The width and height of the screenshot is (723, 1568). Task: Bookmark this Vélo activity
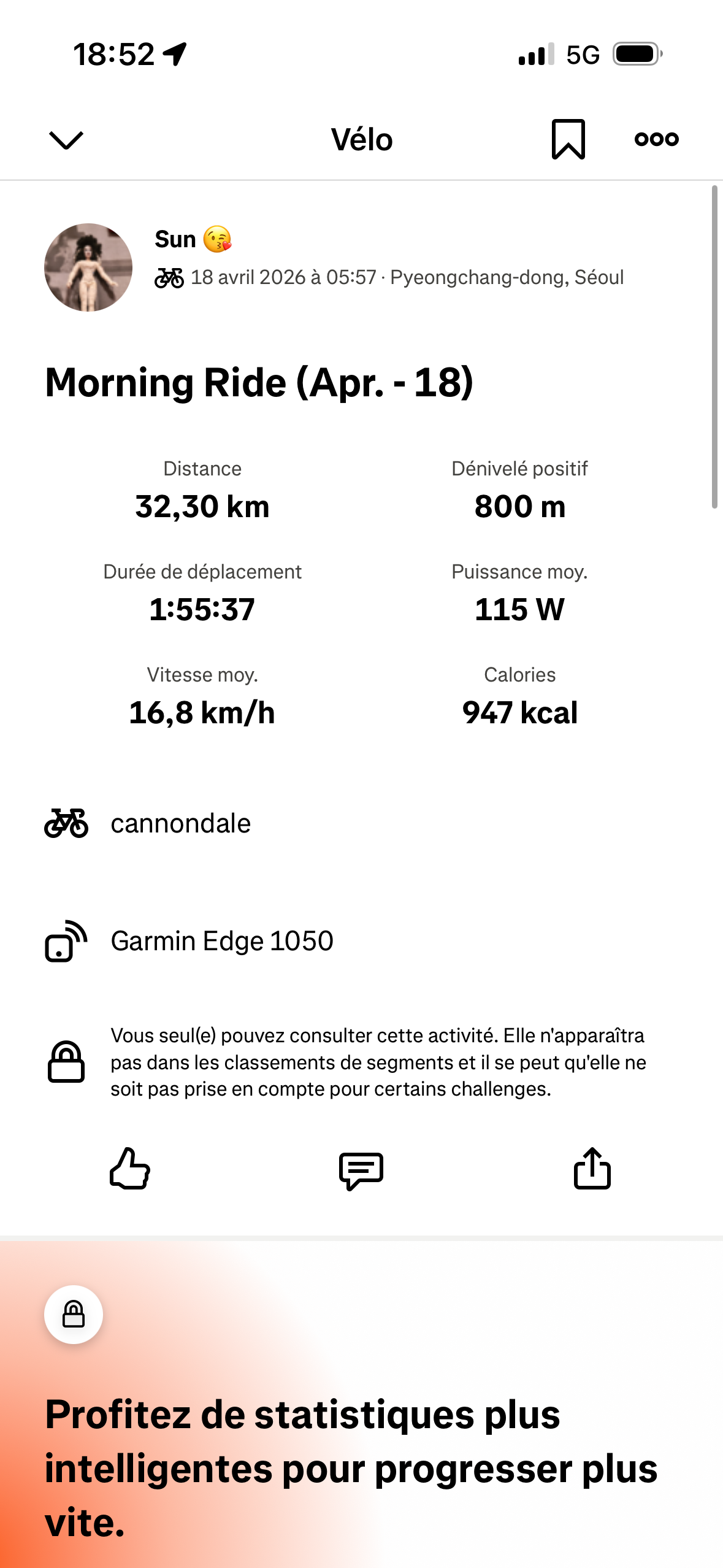coord(568,139)
